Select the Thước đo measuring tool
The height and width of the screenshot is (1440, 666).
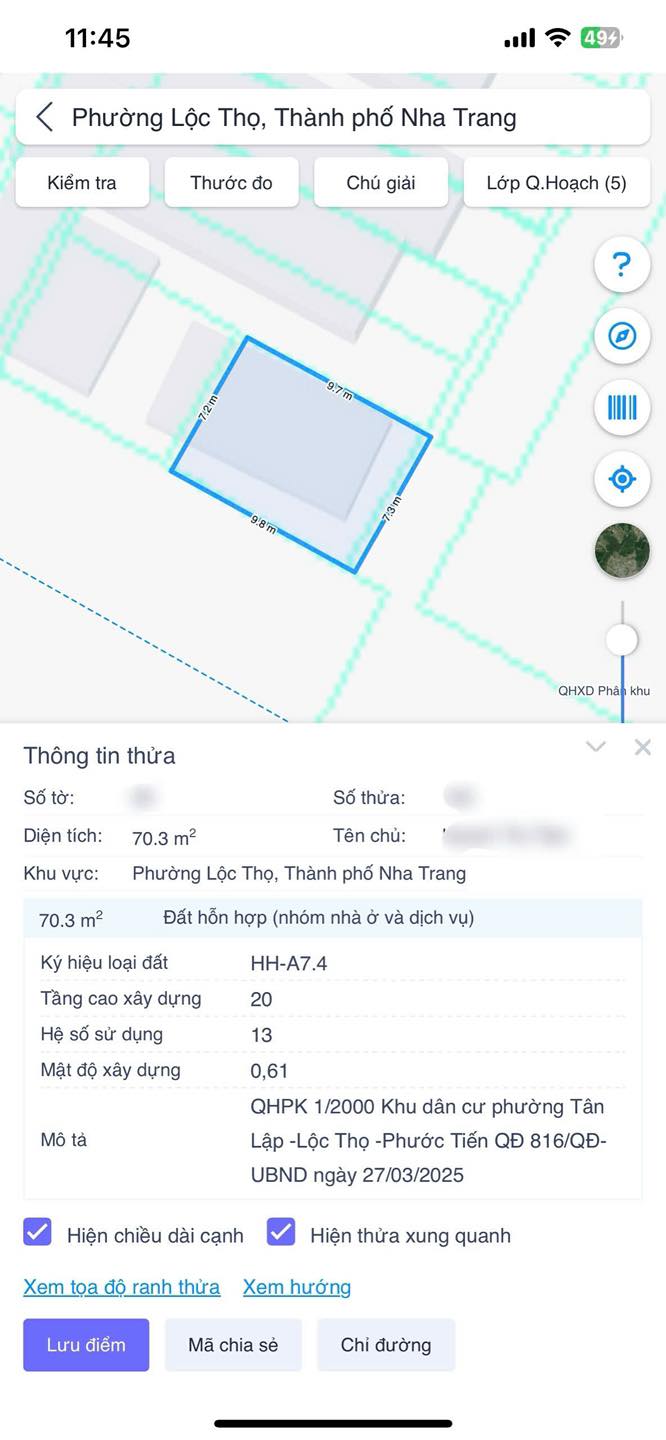click(x=231, y=183)
